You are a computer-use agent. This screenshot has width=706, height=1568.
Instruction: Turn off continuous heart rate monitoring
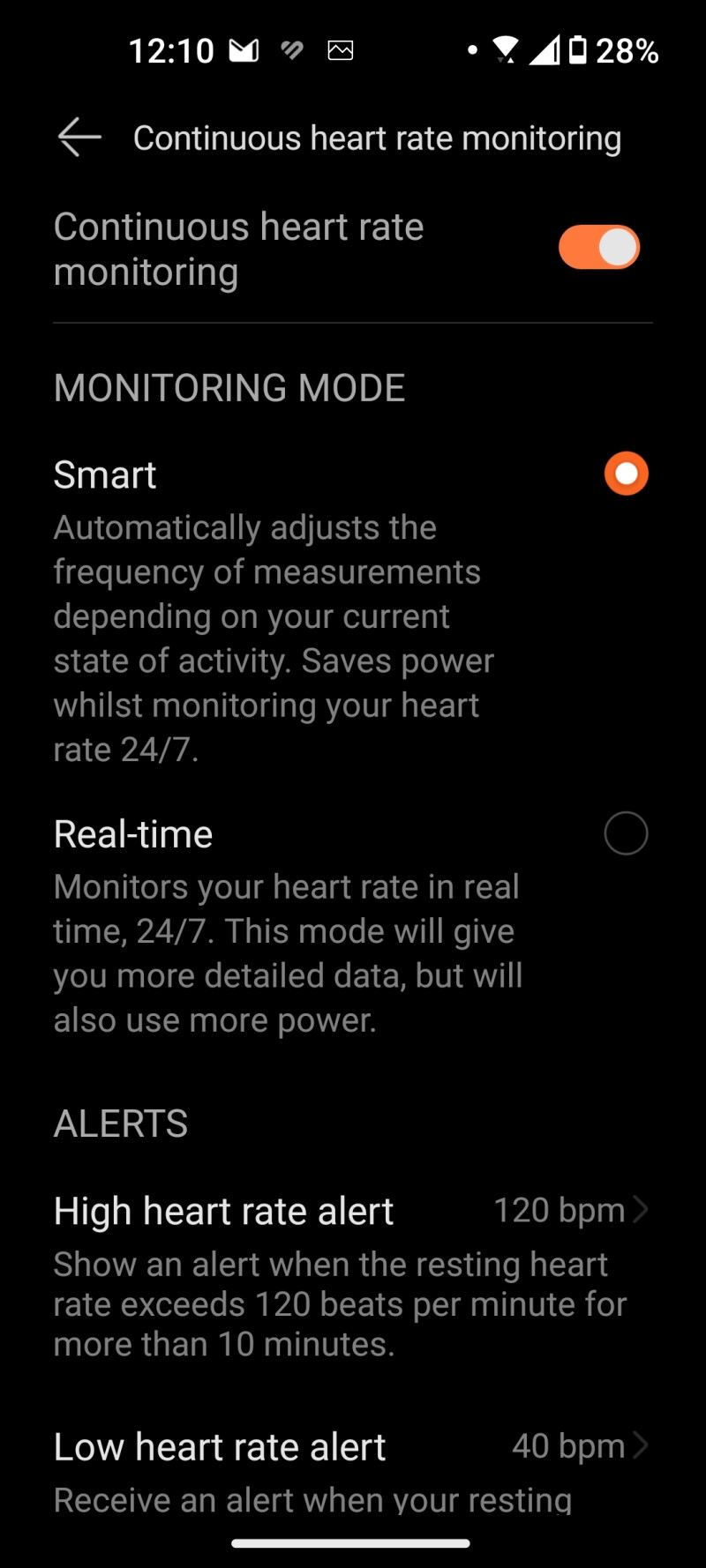tap(598, 248)
